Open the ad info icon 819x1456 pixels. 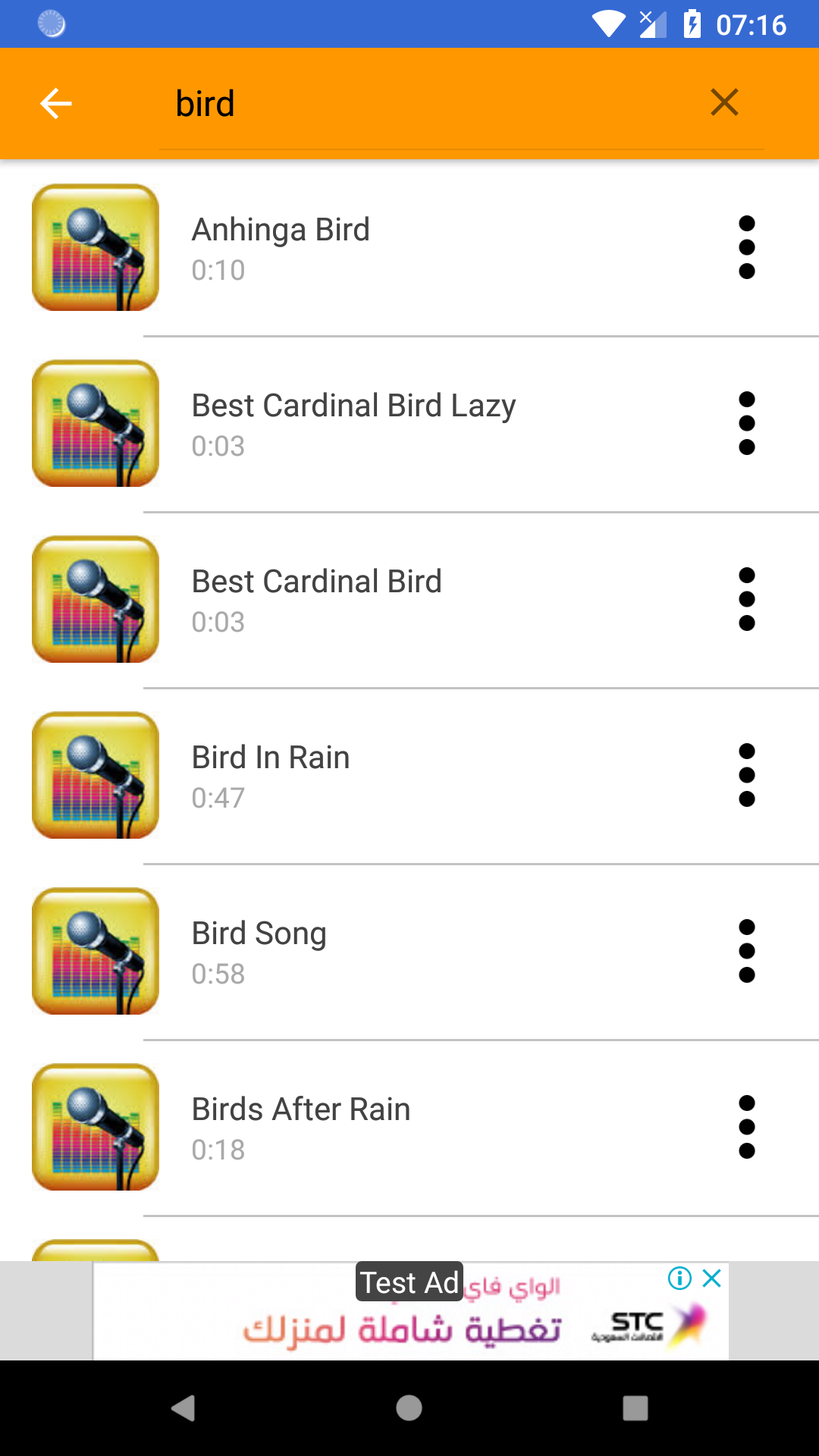[679, 1279]
